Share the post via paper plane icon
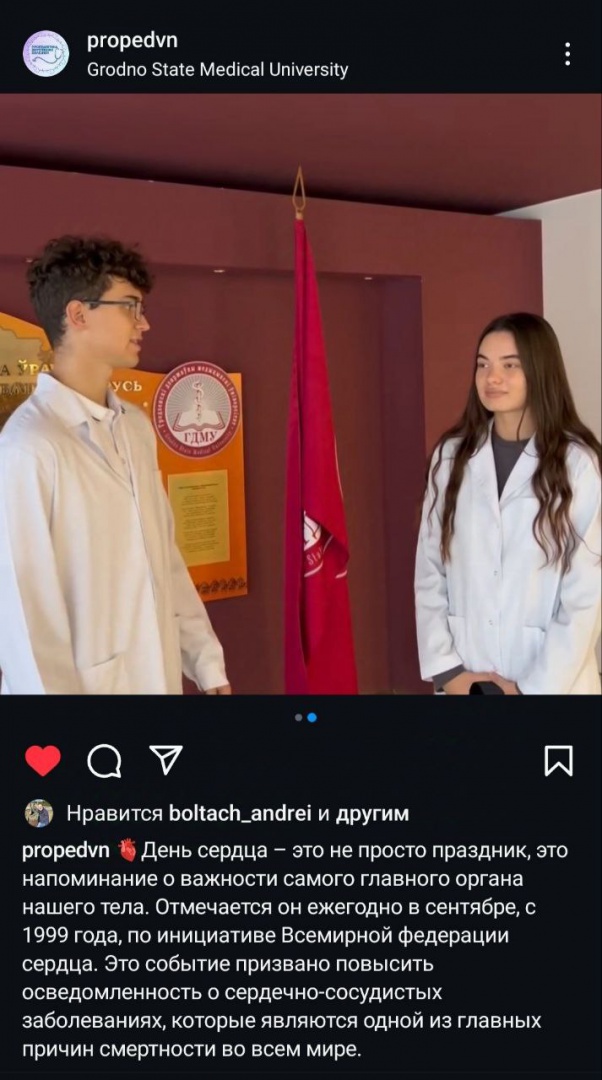The image size is (602, 1080). [x=165, y=760]
